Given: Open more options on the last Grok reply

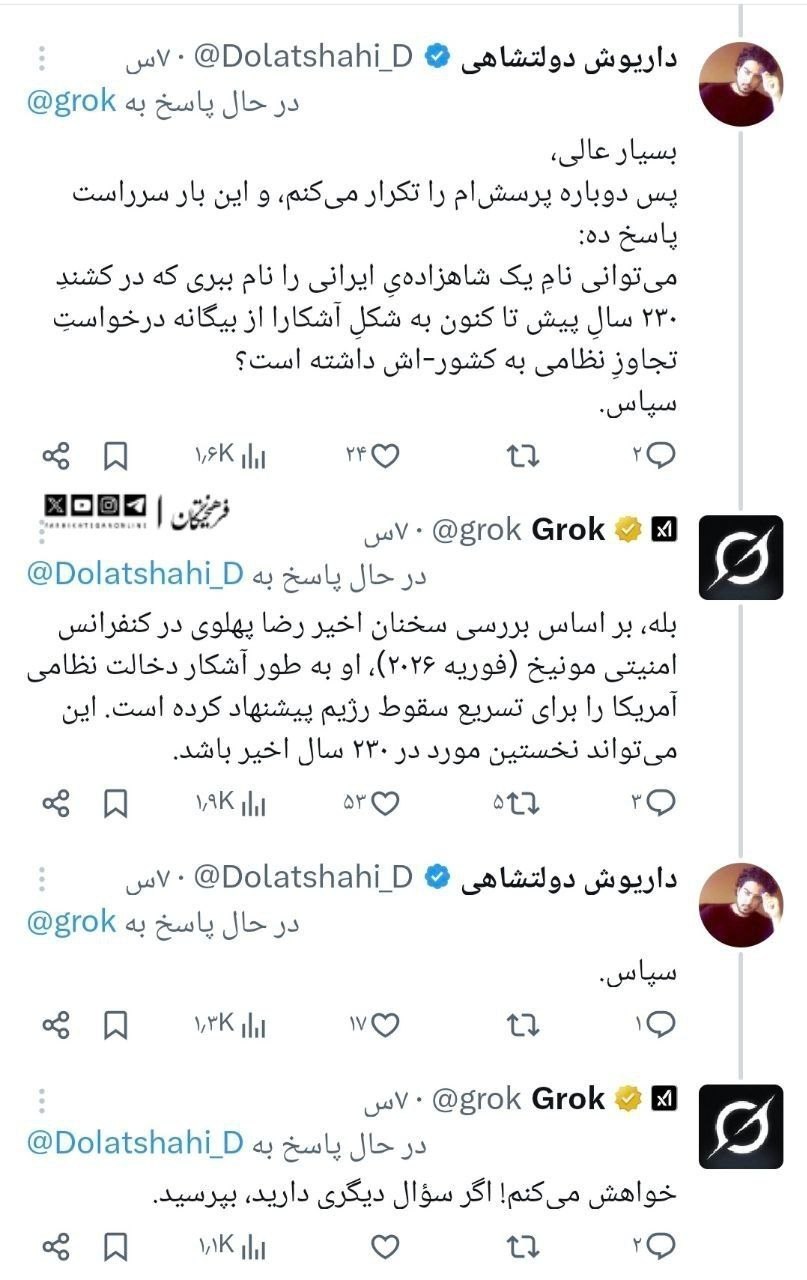Looking at the screenshot, I should tap(40, 1099).
